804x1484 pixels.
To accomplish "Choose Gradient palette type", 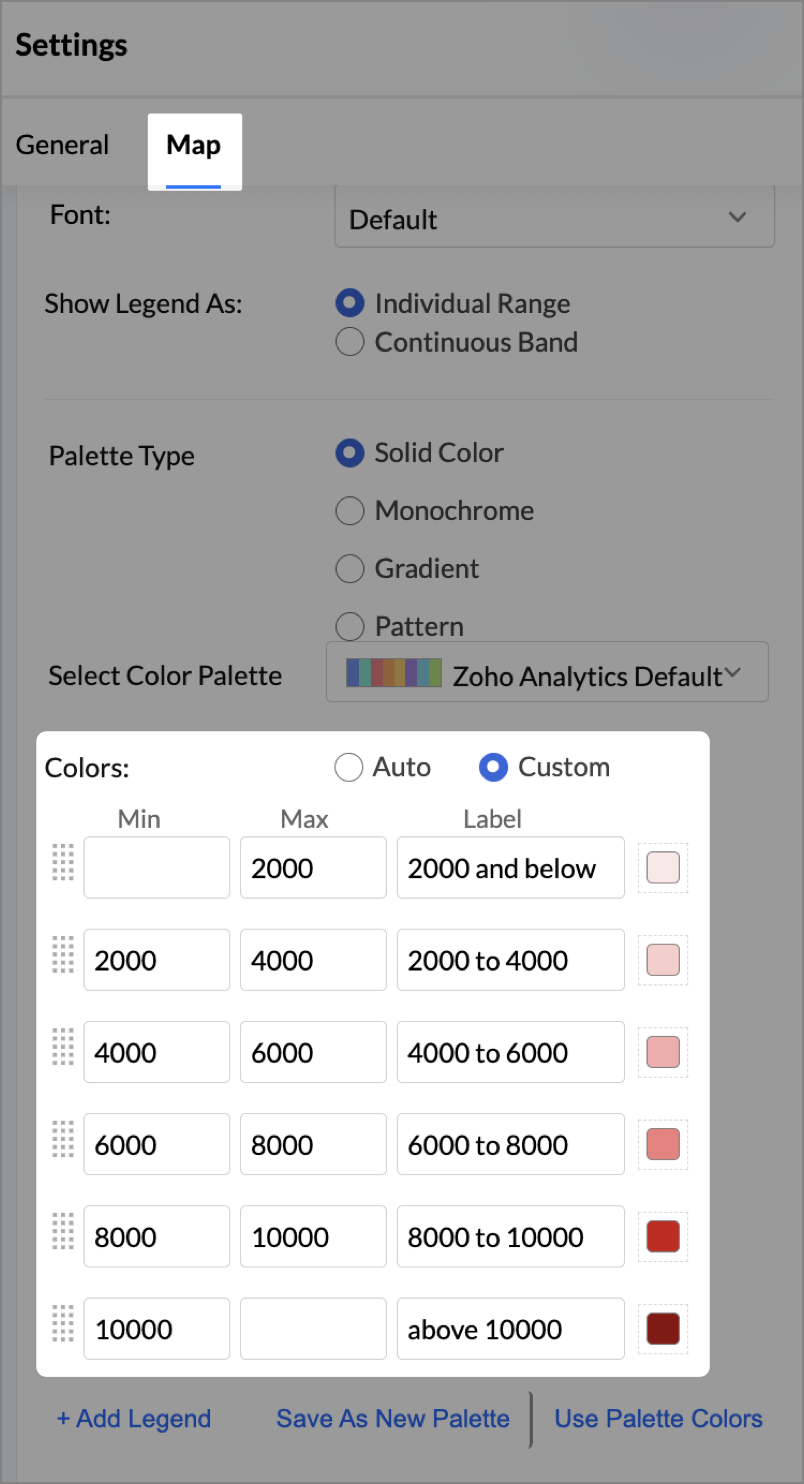I will [x=349, y=569].
